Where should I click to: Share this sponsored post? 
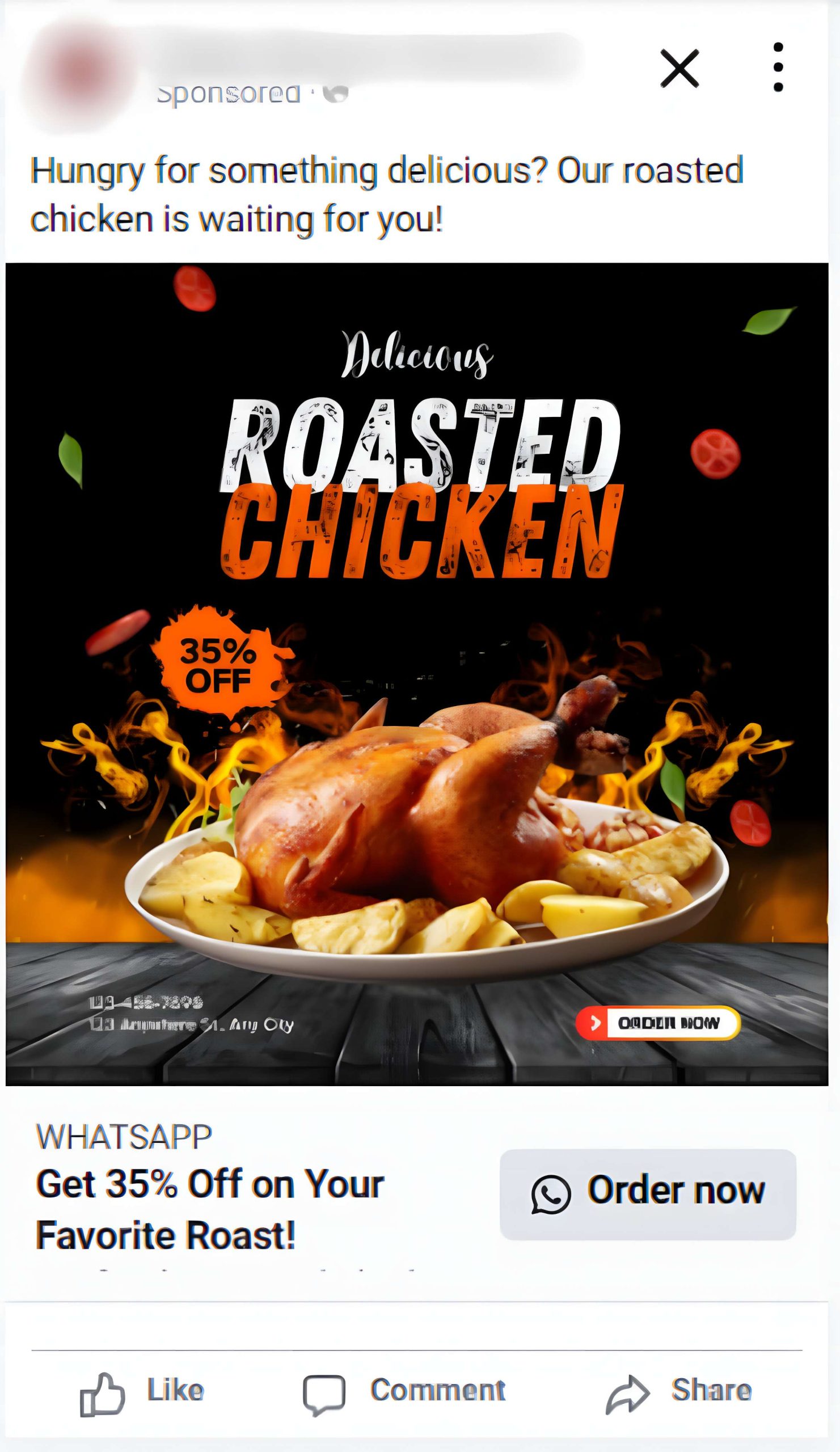coord(680,1391)
